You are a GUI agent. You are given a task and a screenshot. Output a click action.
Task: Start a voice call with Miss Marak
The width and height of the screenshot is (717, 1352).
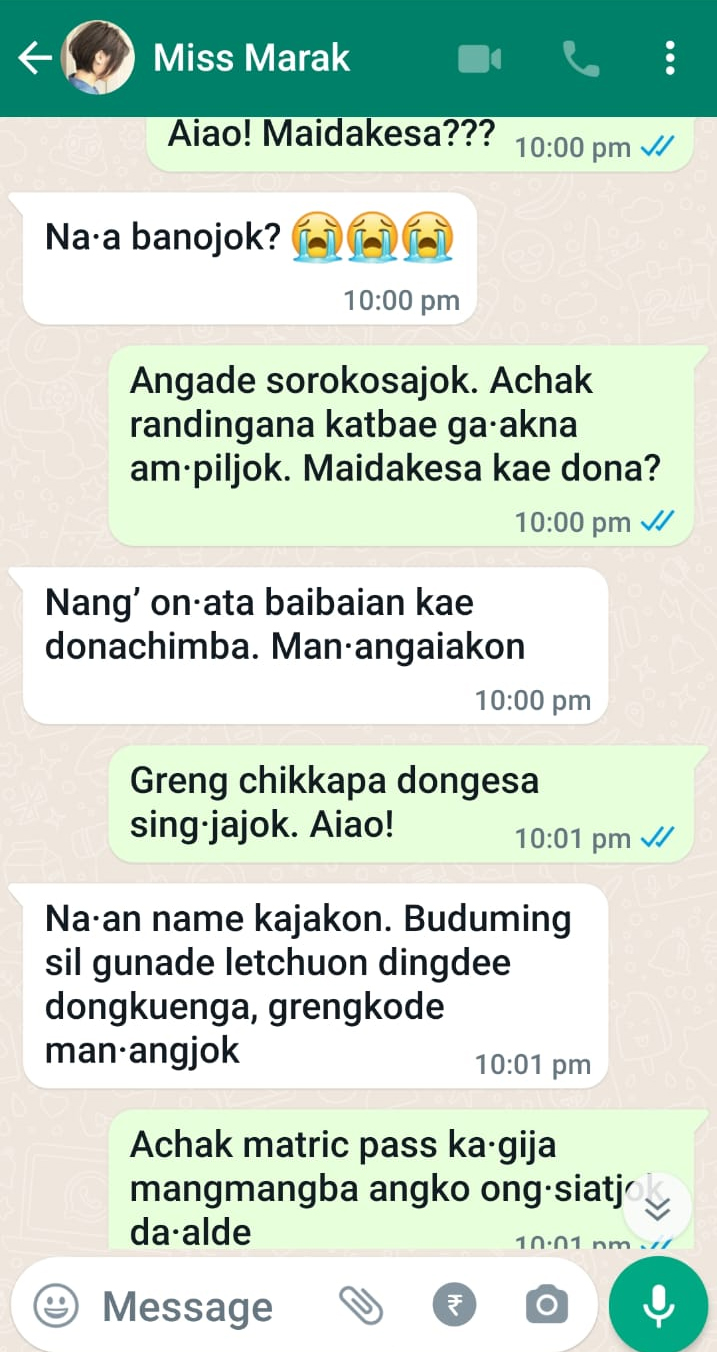coord(580,59)
